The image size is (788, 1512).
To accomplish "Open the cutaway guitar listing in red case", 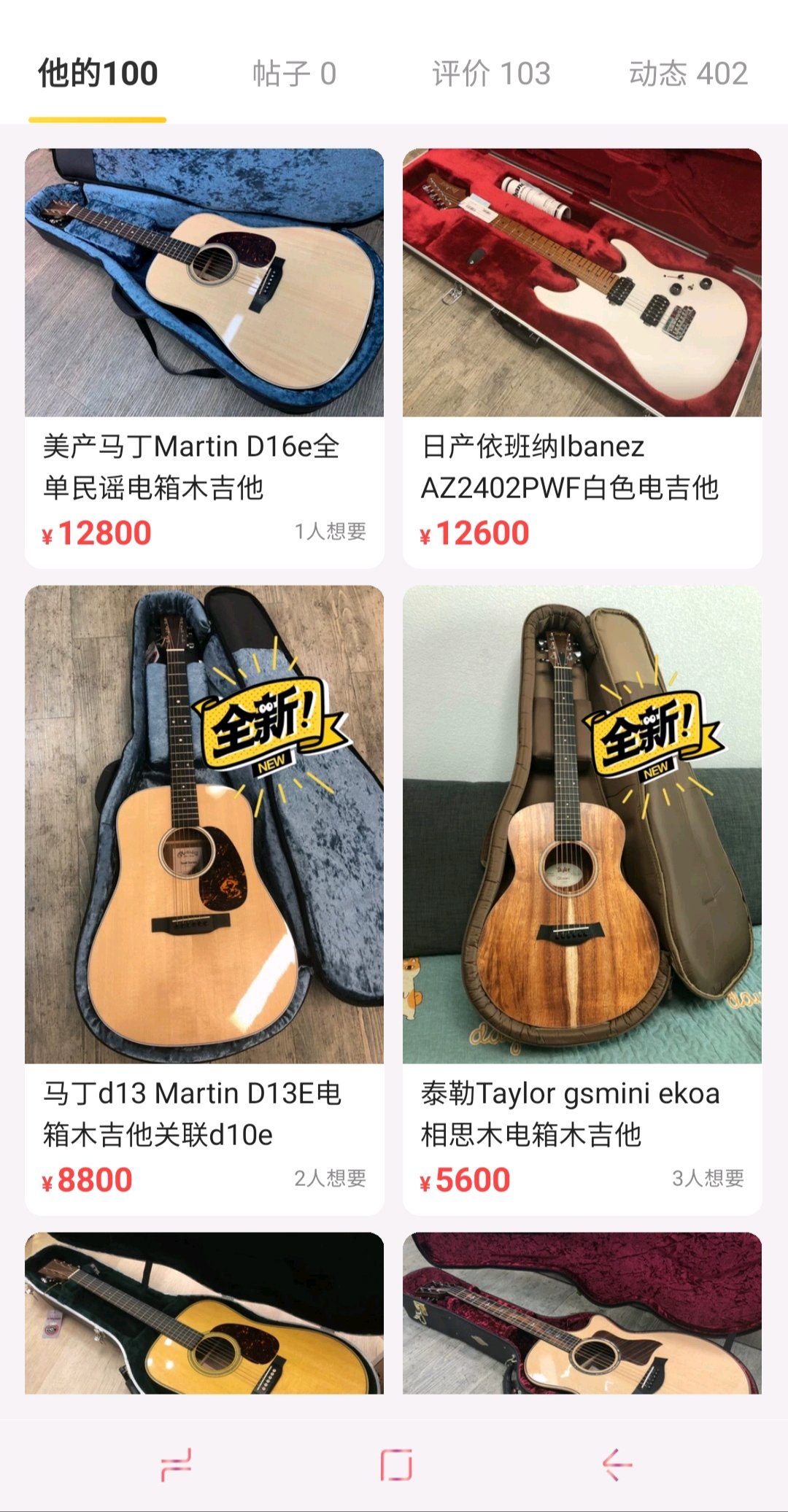I will [x=582, y=1313].
